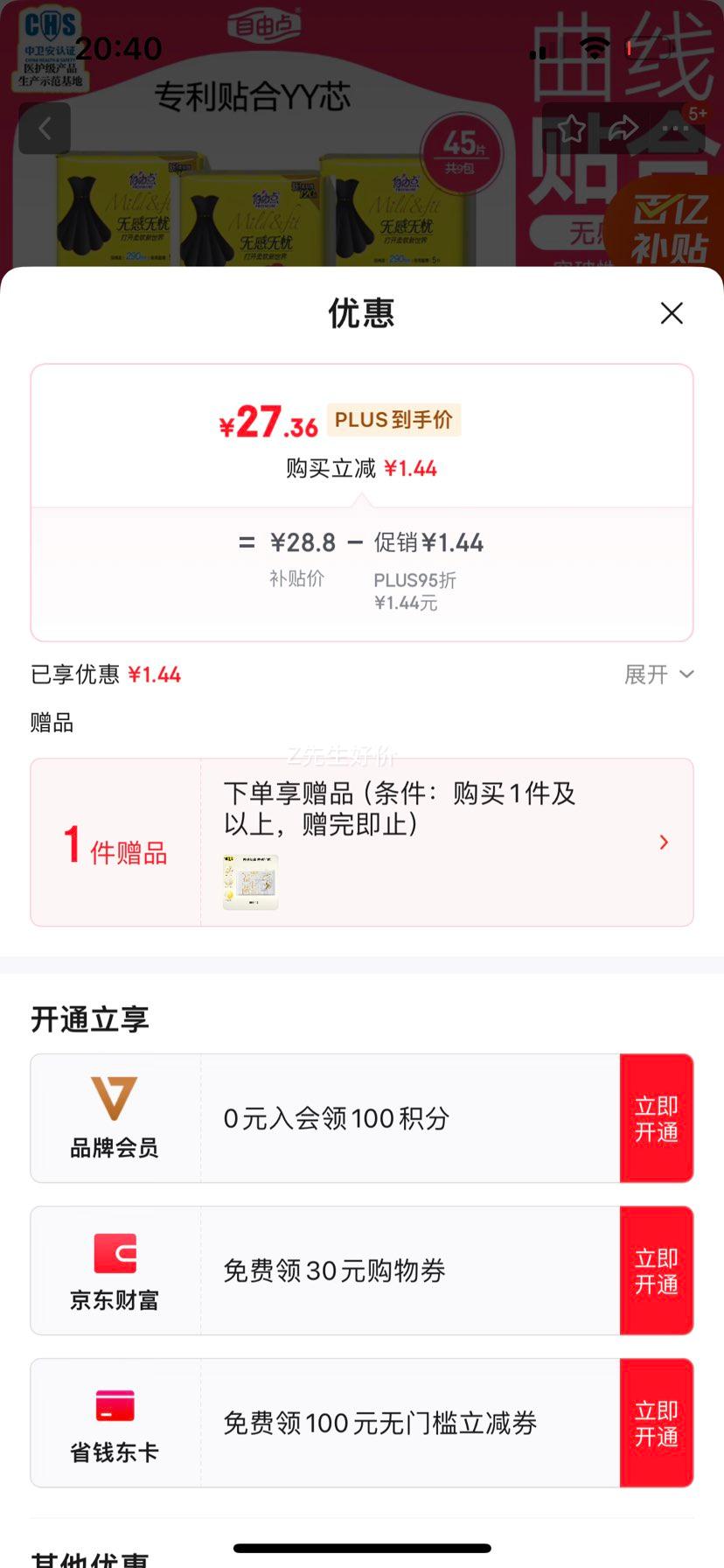Close the 优惠 discount popup
Viewport: 724px width, 1568px height.
click(672, 312)
